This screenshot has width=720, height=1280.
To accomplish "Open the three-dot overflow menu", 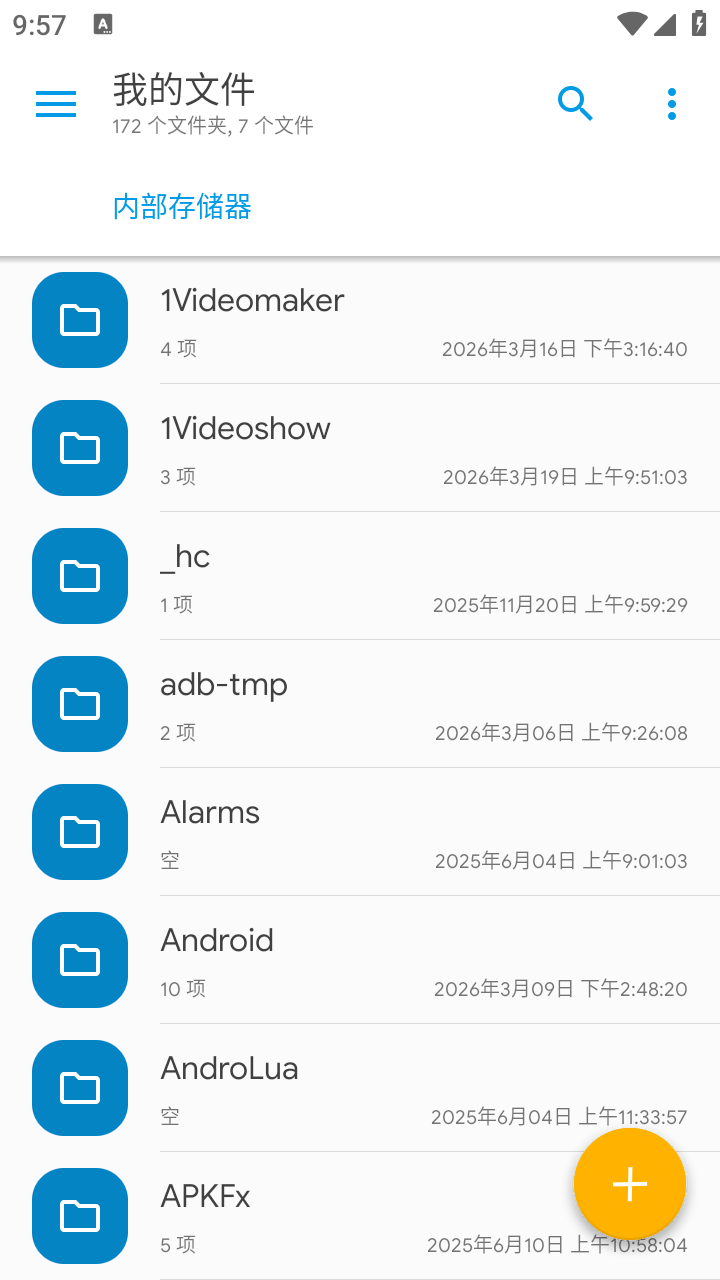I will pyautogui.click(x=671, y=104).
